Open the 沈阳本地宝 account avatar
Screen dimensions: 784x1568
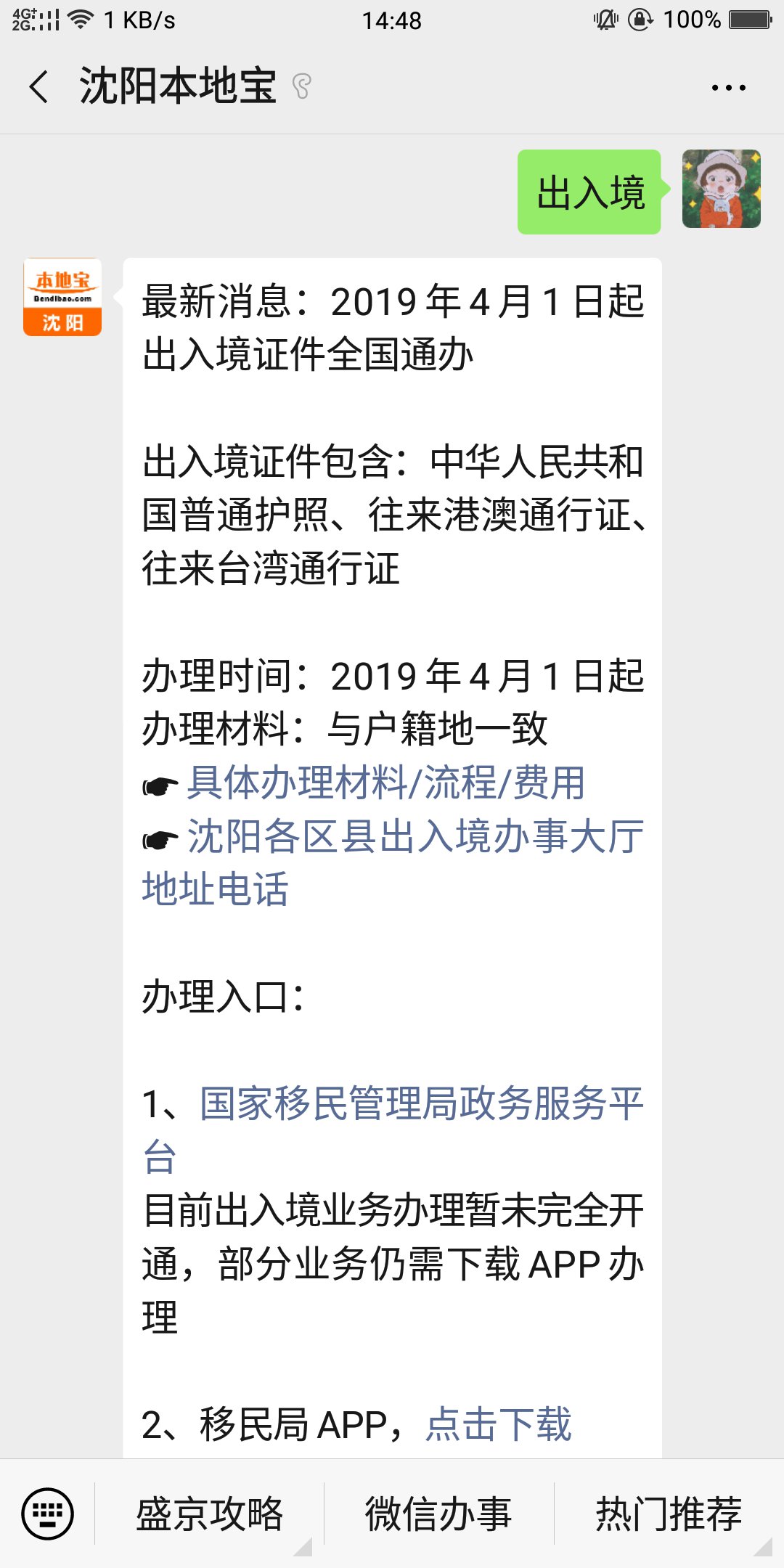pyautogui.click(x=62, y=297)
